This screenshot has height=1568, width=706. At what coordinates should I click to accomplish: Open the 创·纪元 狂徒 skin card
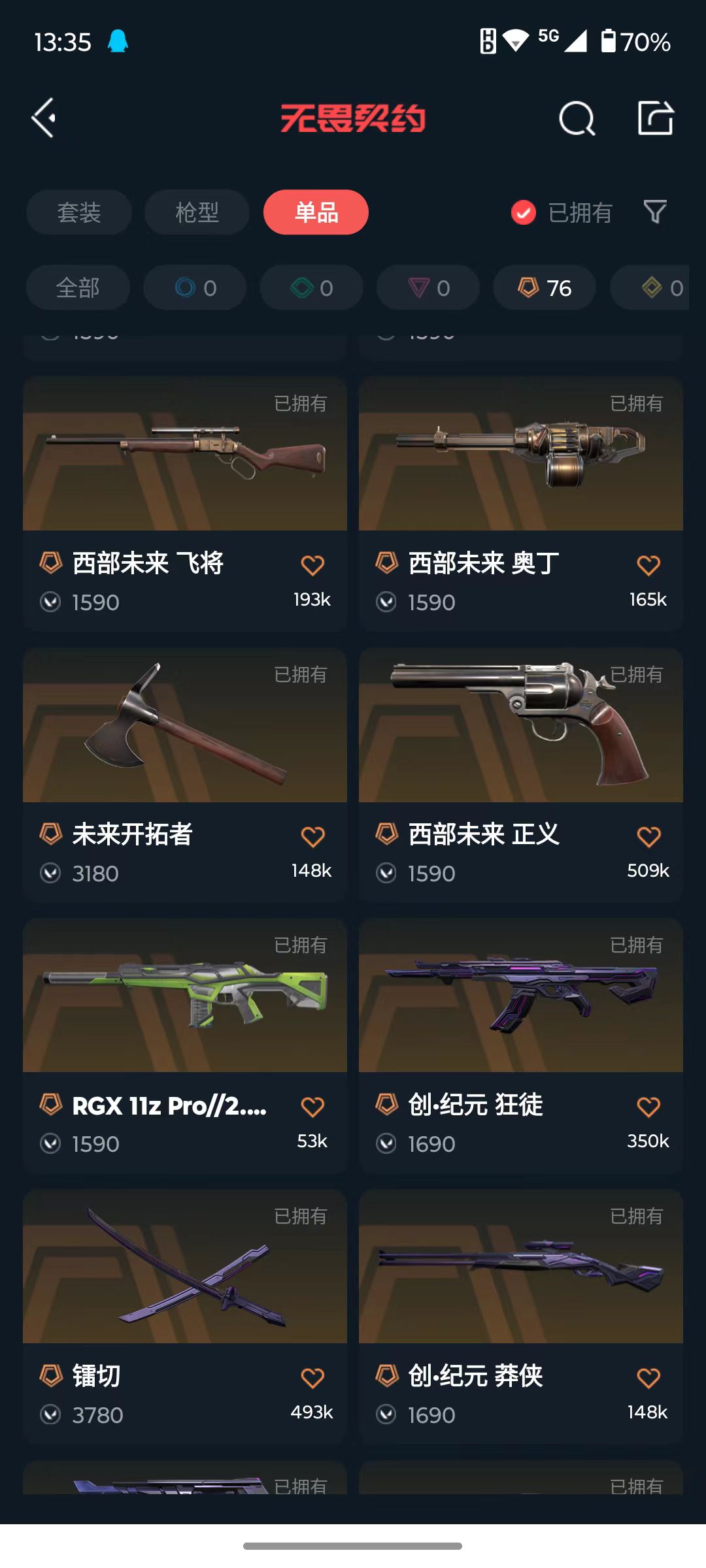coord(521,1046)
